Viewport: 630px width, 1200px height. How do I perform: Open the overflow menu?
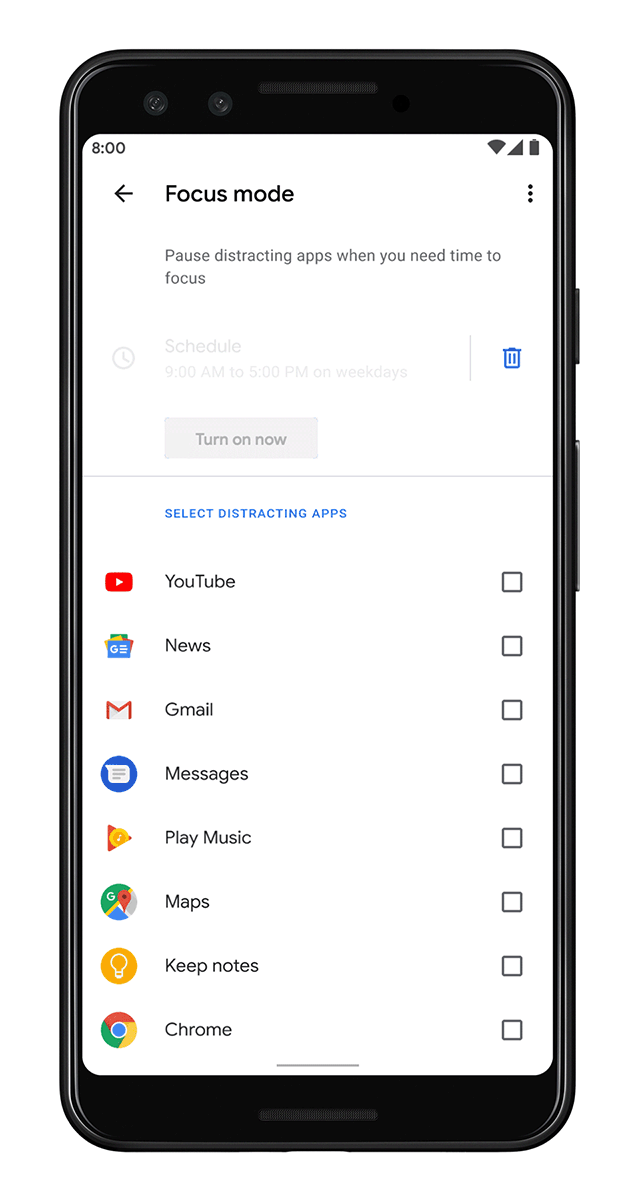point(530,194)
